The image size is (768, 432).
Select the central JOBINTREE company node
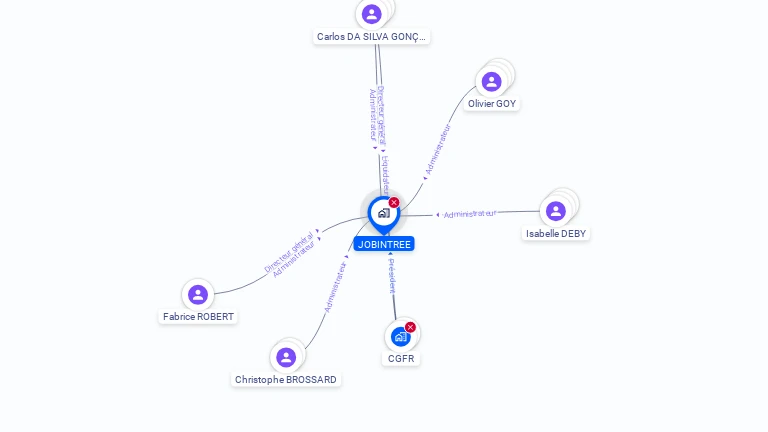click(x=383, y=213)
